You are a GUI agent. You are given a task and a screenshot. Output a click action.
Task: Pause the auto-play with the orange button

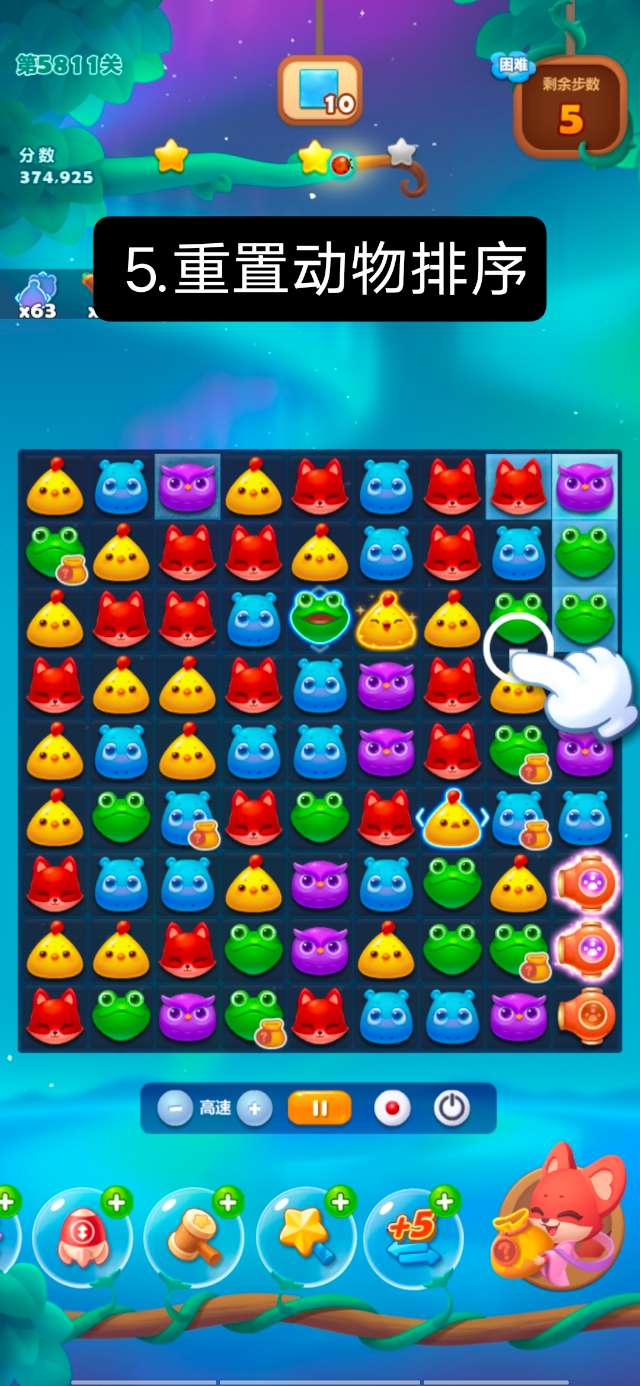point(320,1109)
